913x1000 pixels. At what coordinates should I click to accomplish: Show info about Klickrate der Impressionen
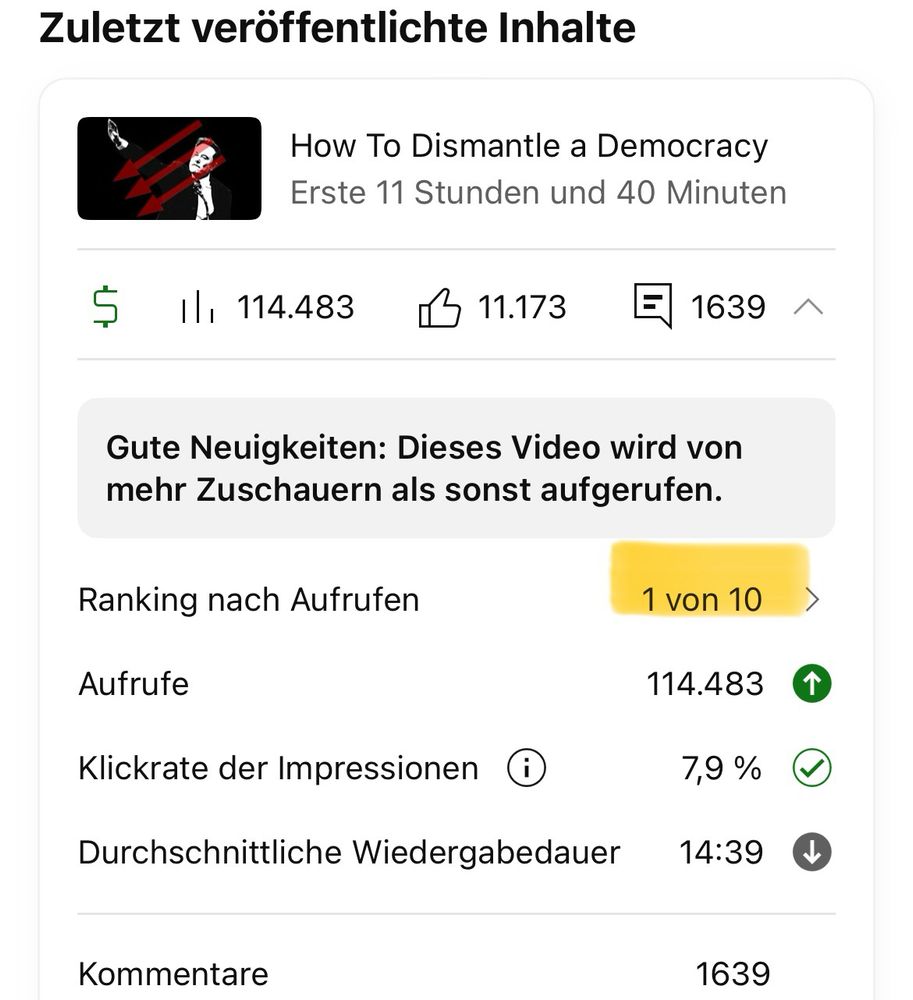pos(526,767)
